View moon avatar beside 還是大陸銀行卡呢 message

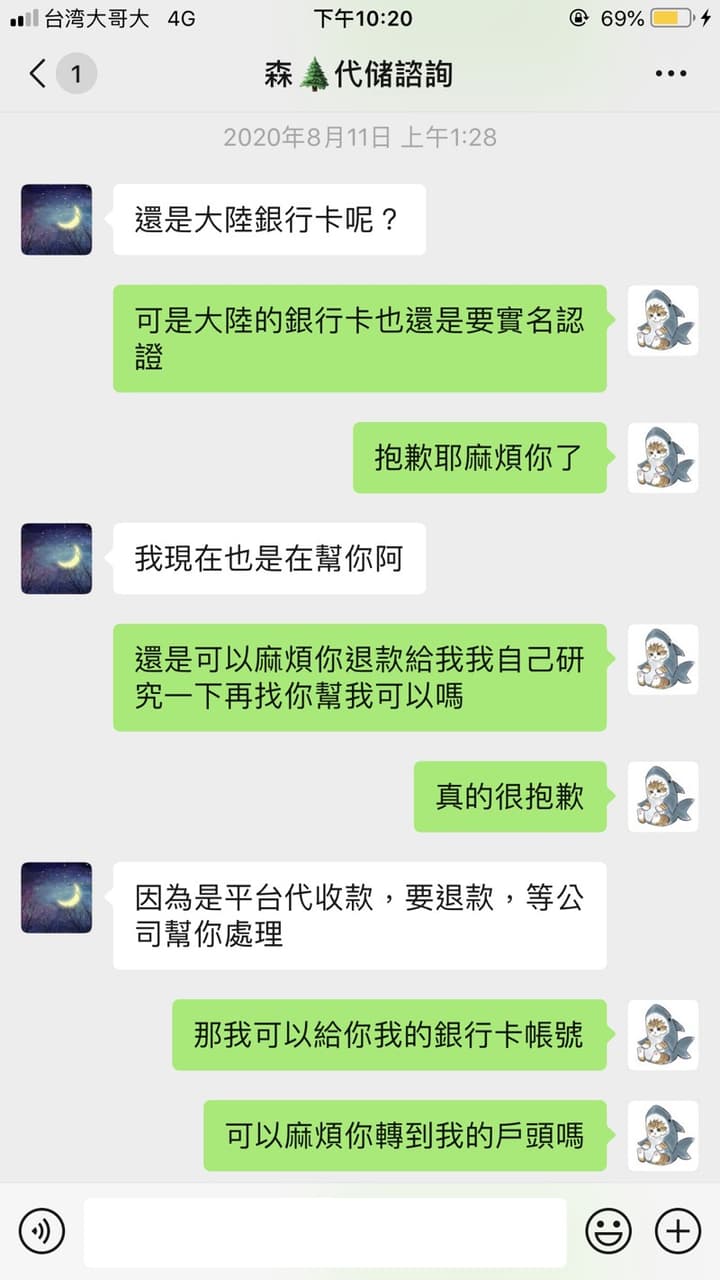tap(57, 219)
